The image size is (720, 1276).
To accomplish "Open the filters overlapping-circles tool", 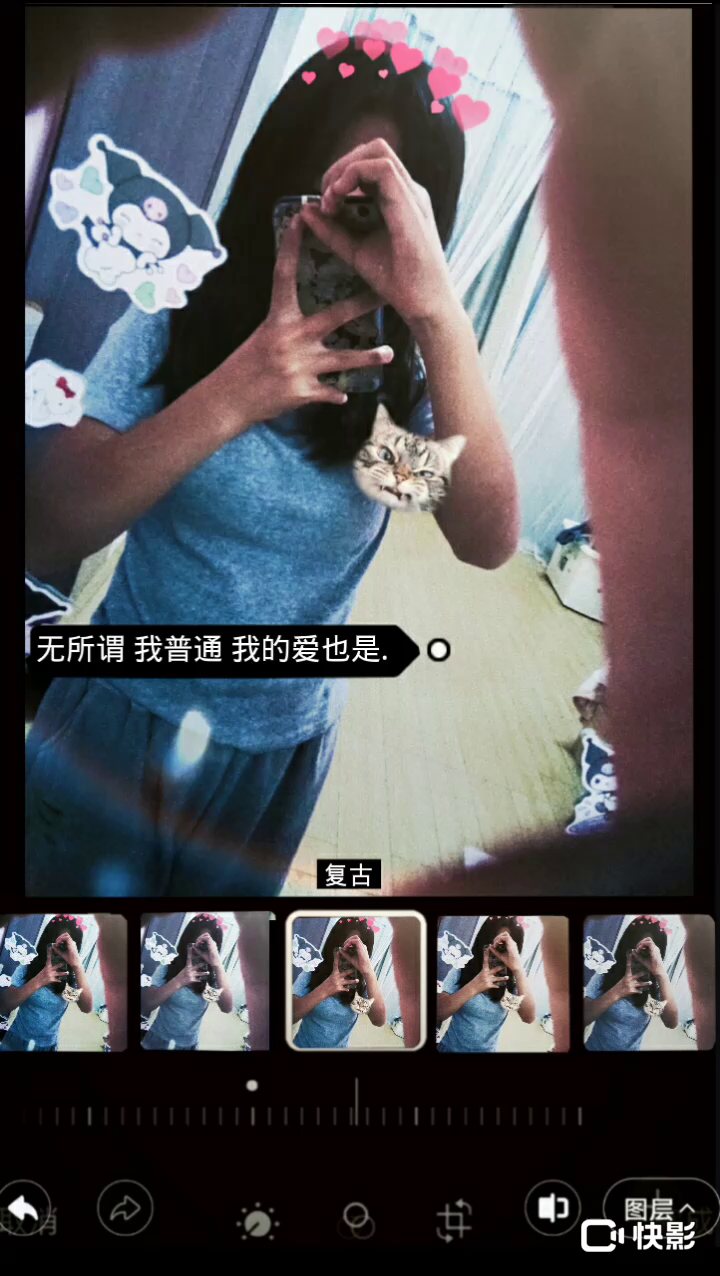I will coord(357,1221).
